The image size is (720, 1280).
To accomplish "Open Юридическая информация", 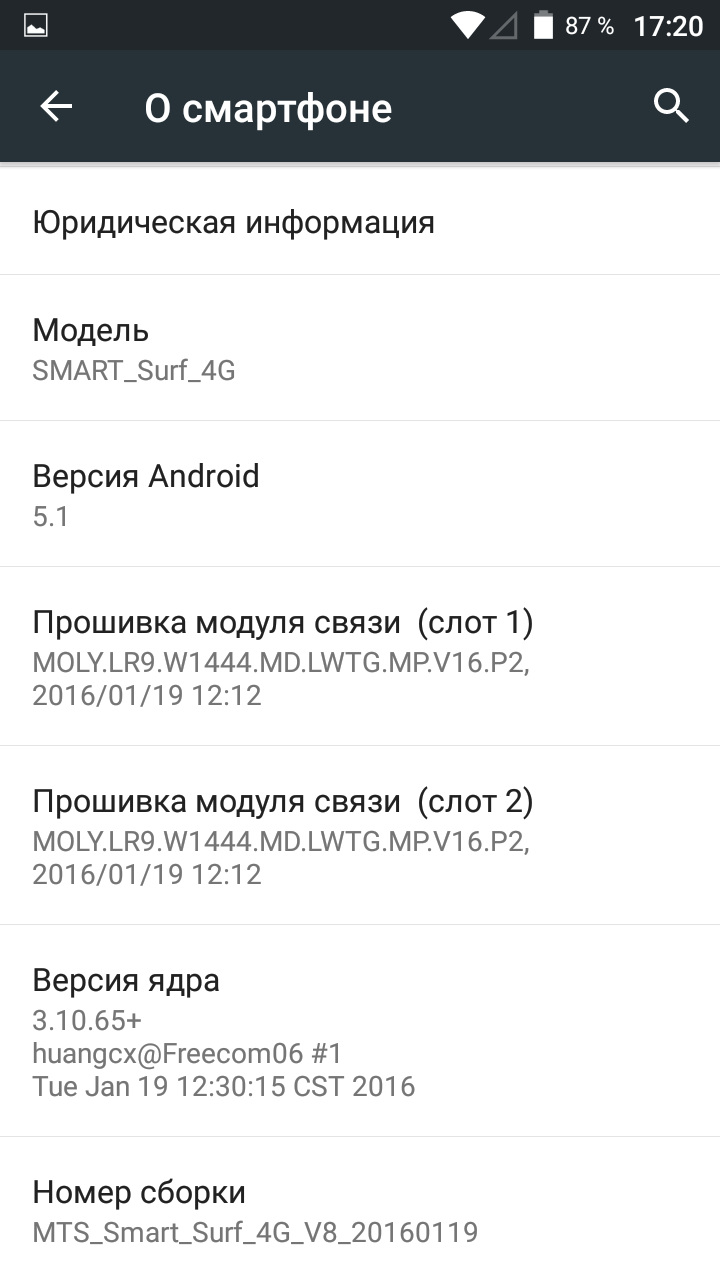I will (x=360, y=222).
